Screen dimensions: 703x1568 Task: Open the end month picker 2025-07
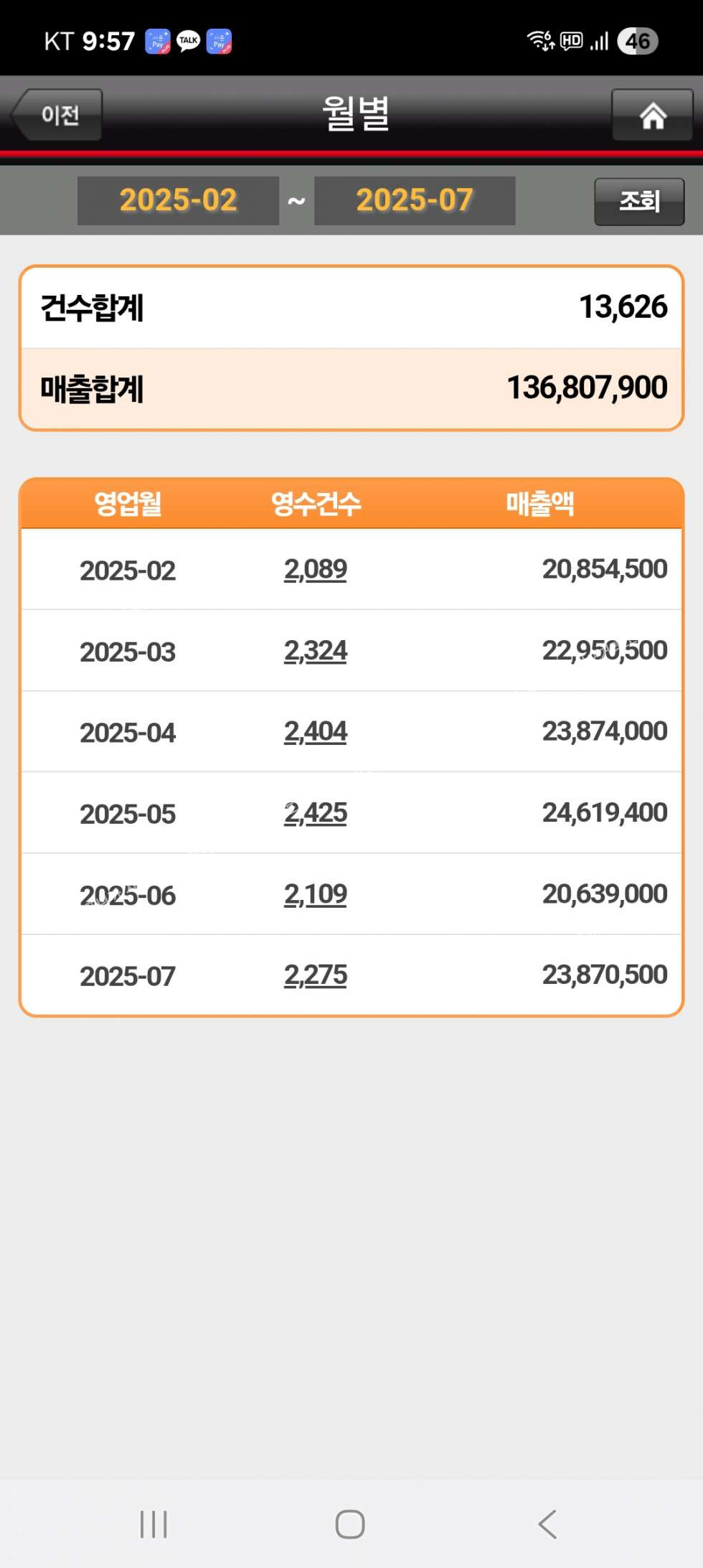(x=415, y=200)
